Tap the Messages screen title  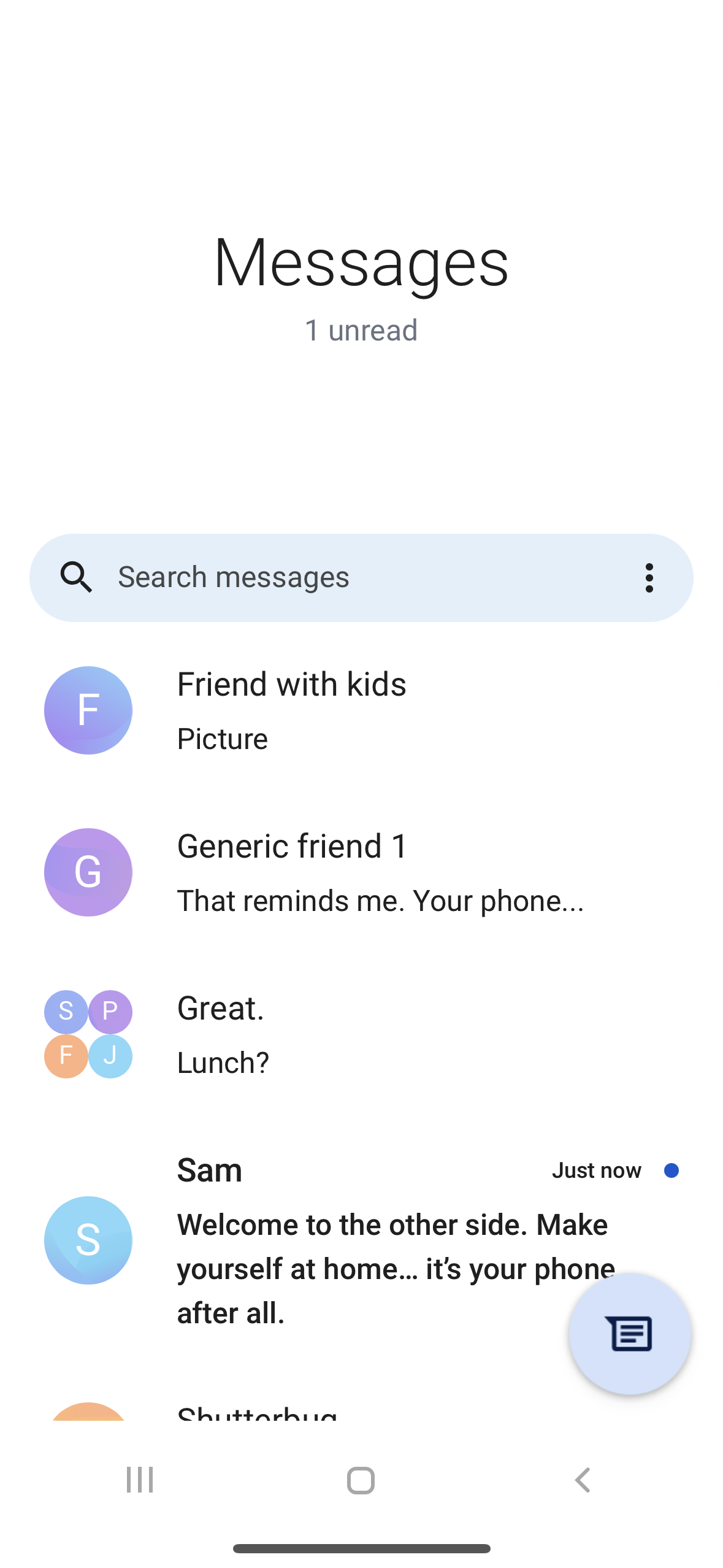pos(361,264)
